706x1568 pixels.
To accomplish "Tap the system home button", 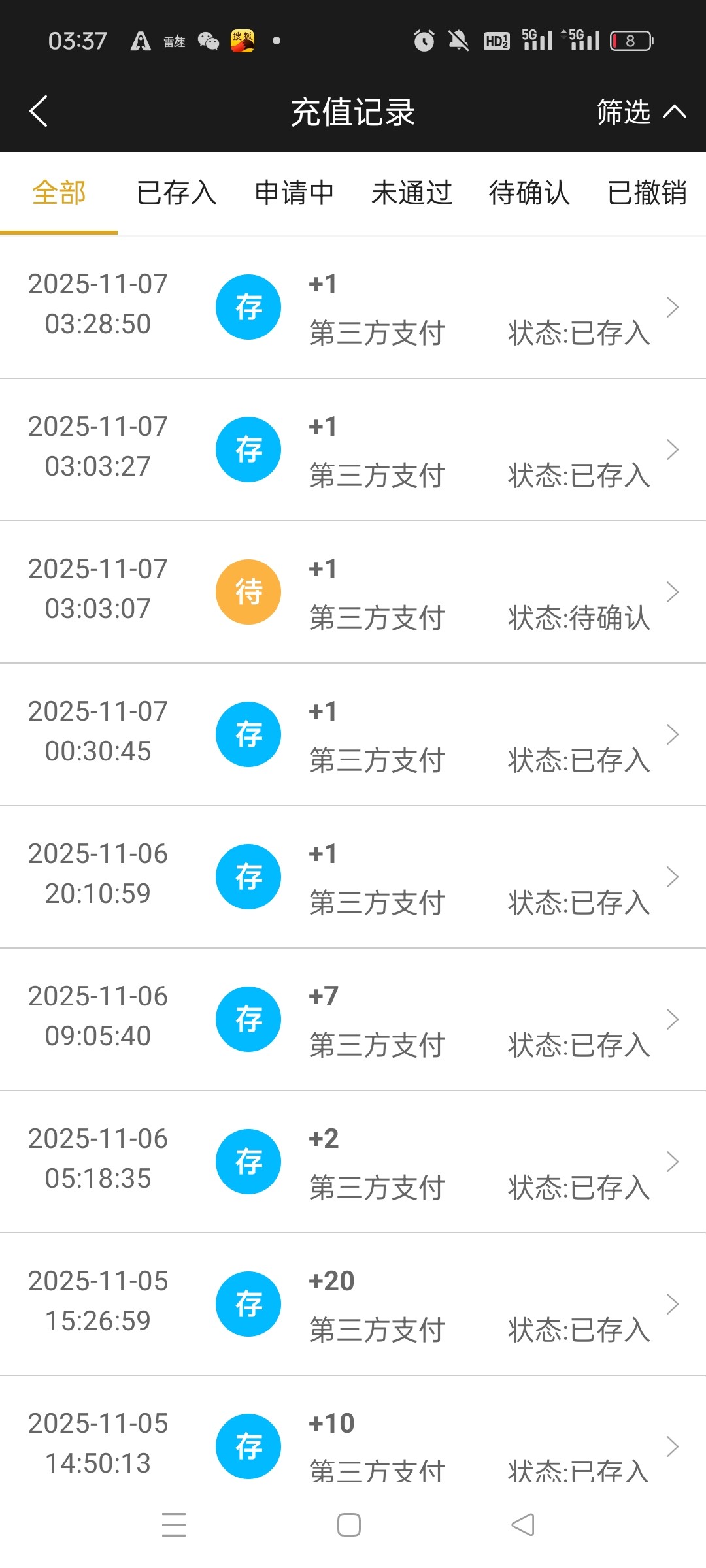I will point(349,1526).
